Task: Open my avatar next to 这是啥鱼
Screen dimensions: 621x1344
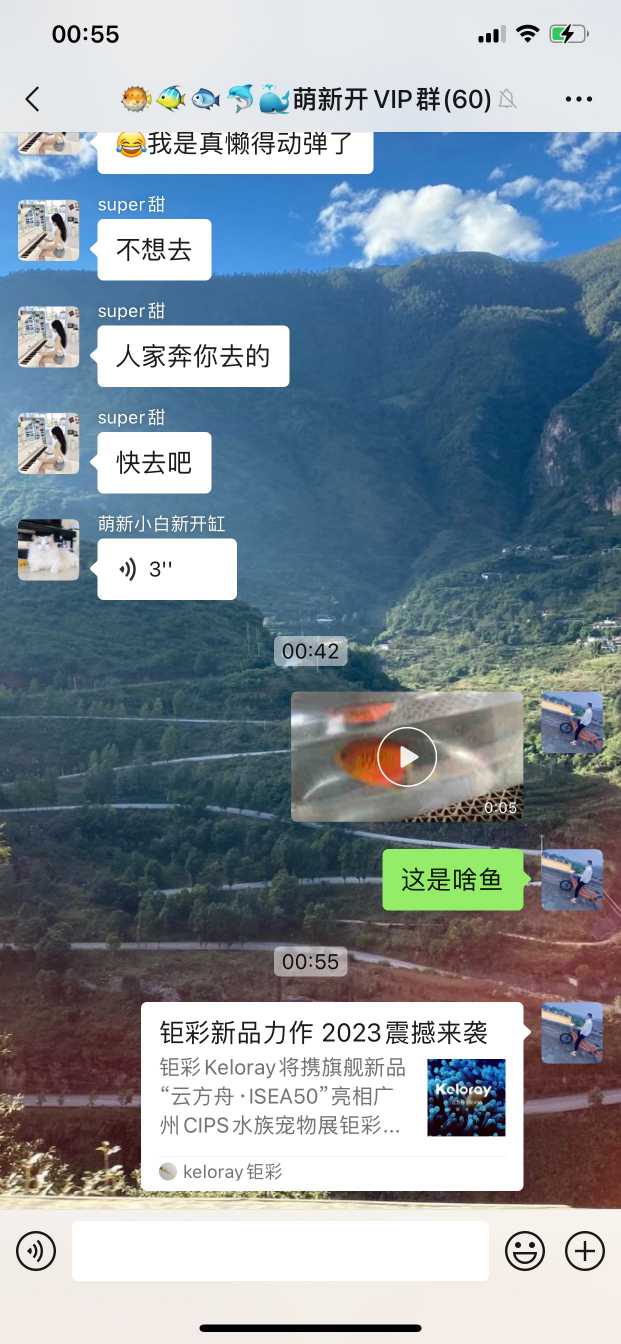Action: tap(572, 880)
